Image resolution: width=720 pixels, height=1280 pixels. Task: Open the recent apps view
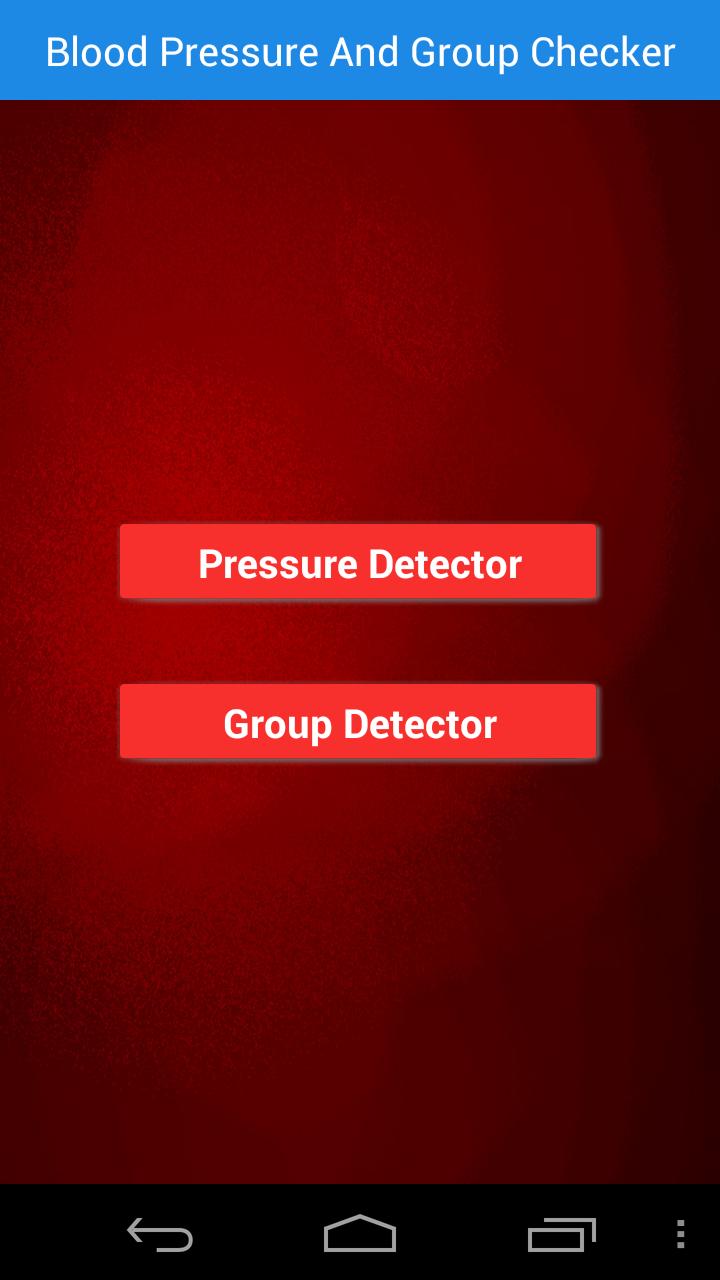tap(561, 1234)
